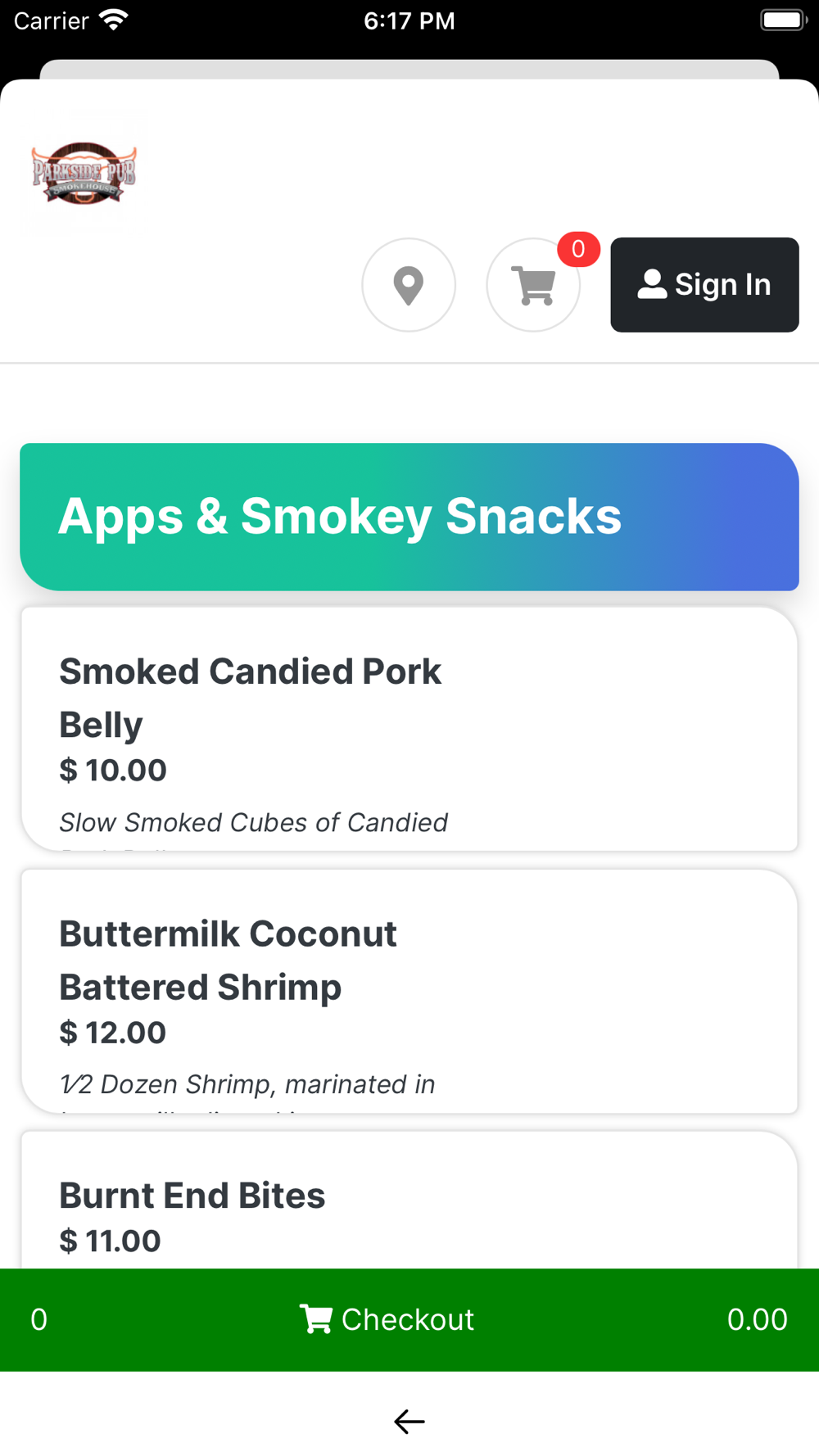This screenshot has width=819, height=1456.
Task: Tap the Sign In button
Action: pos(704,285)
